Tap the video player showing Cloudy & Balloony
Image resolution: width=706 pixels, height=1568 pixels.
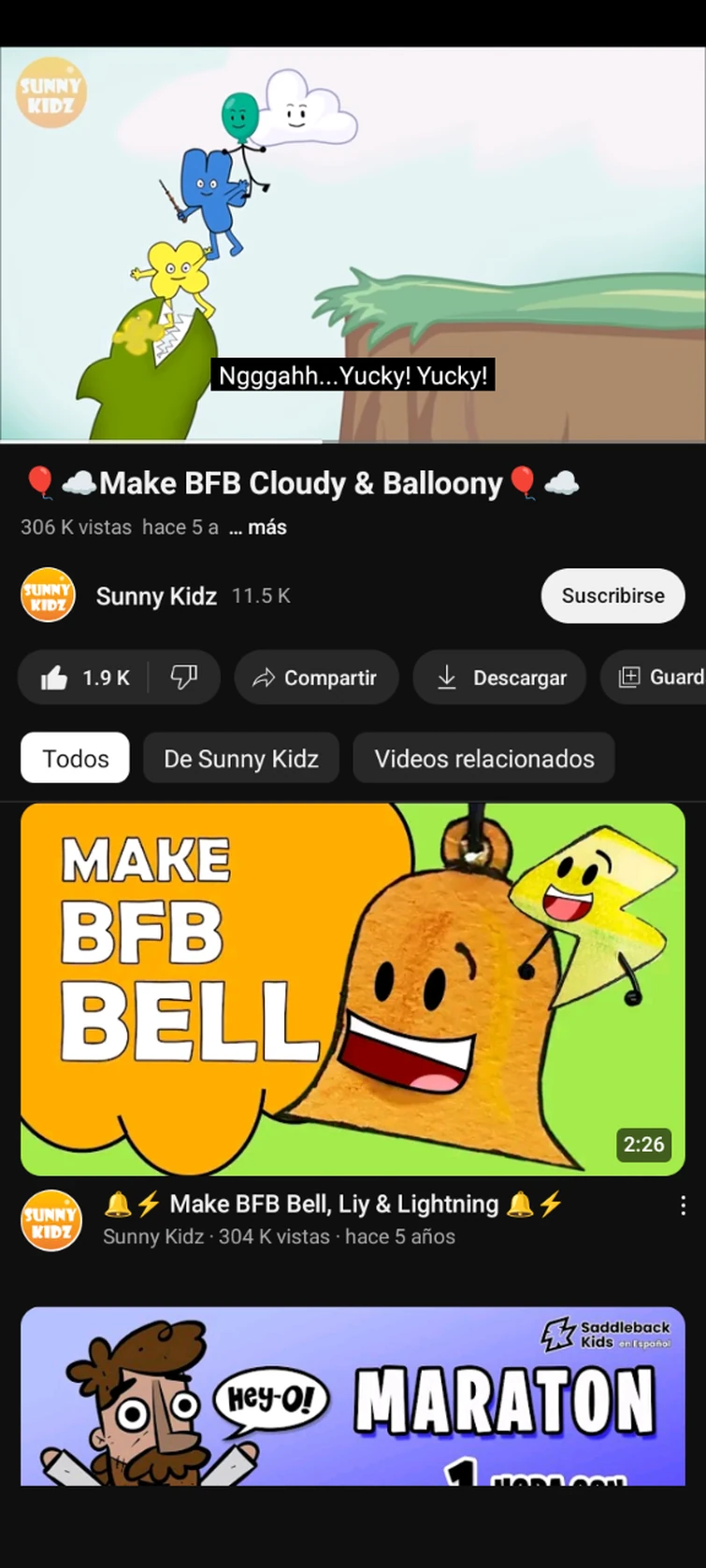pos(353,243)
